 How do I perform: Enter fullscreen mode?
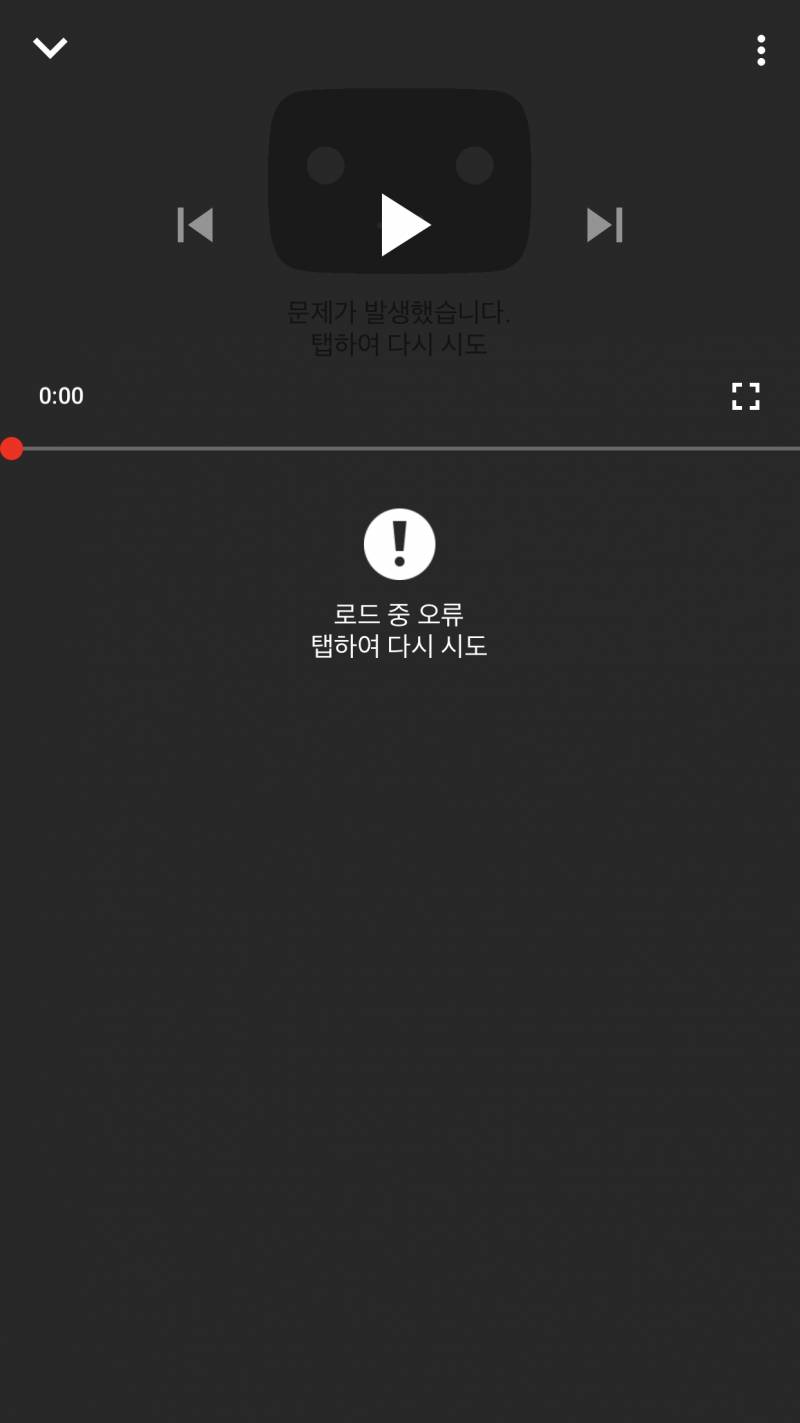coord(745,396)
